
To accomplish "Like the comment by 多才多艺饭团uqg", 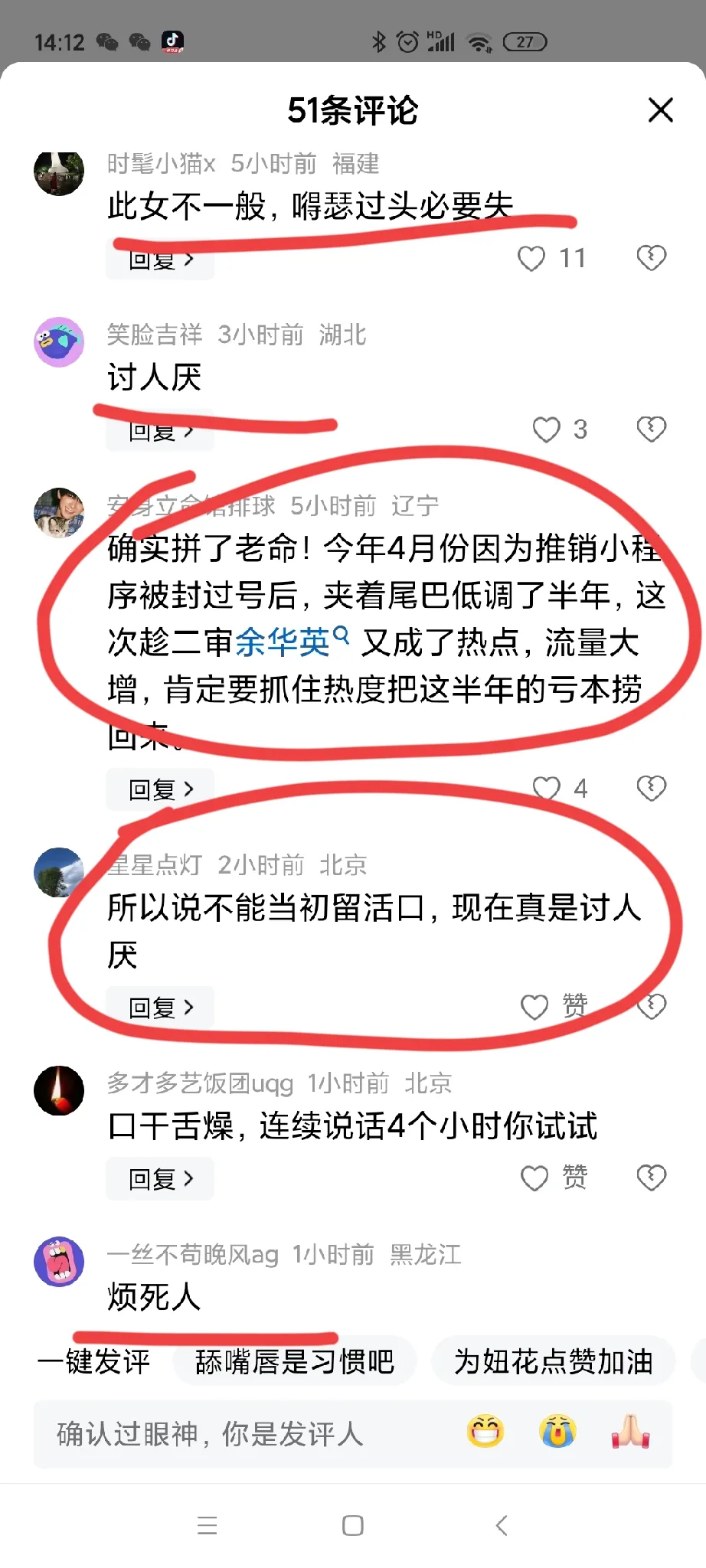I will pos(534,1178).
